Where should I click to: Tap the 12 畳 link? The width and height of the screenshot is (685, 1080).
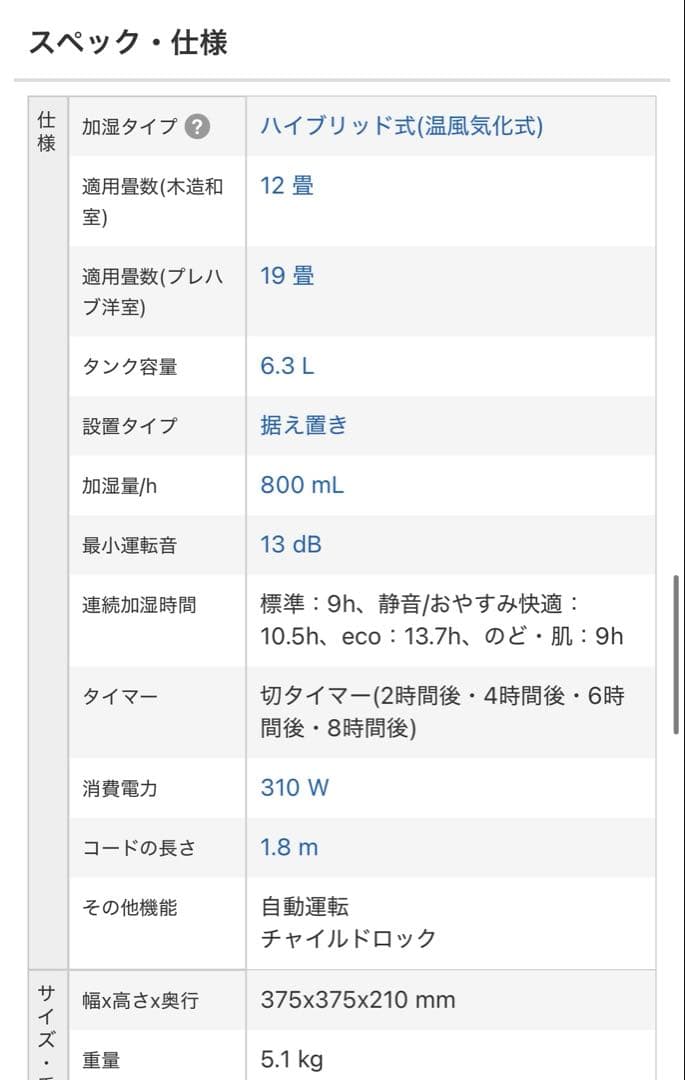pyautogui.click(x=287, y=186)
